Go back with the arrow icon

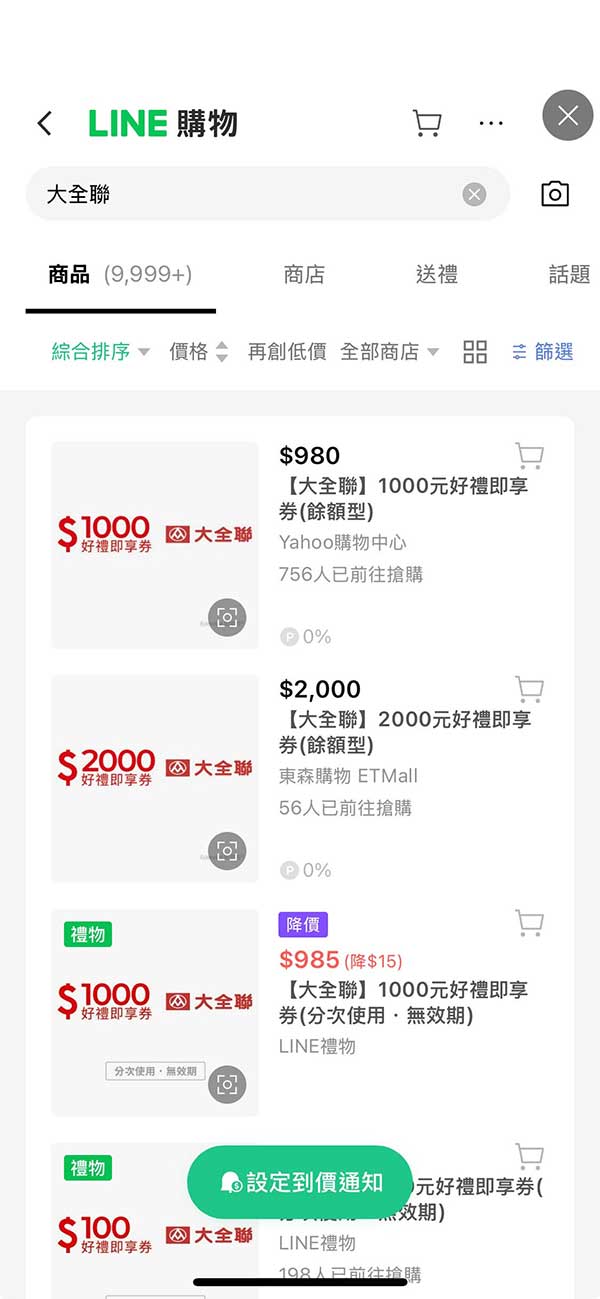click(x=45, y=123)
